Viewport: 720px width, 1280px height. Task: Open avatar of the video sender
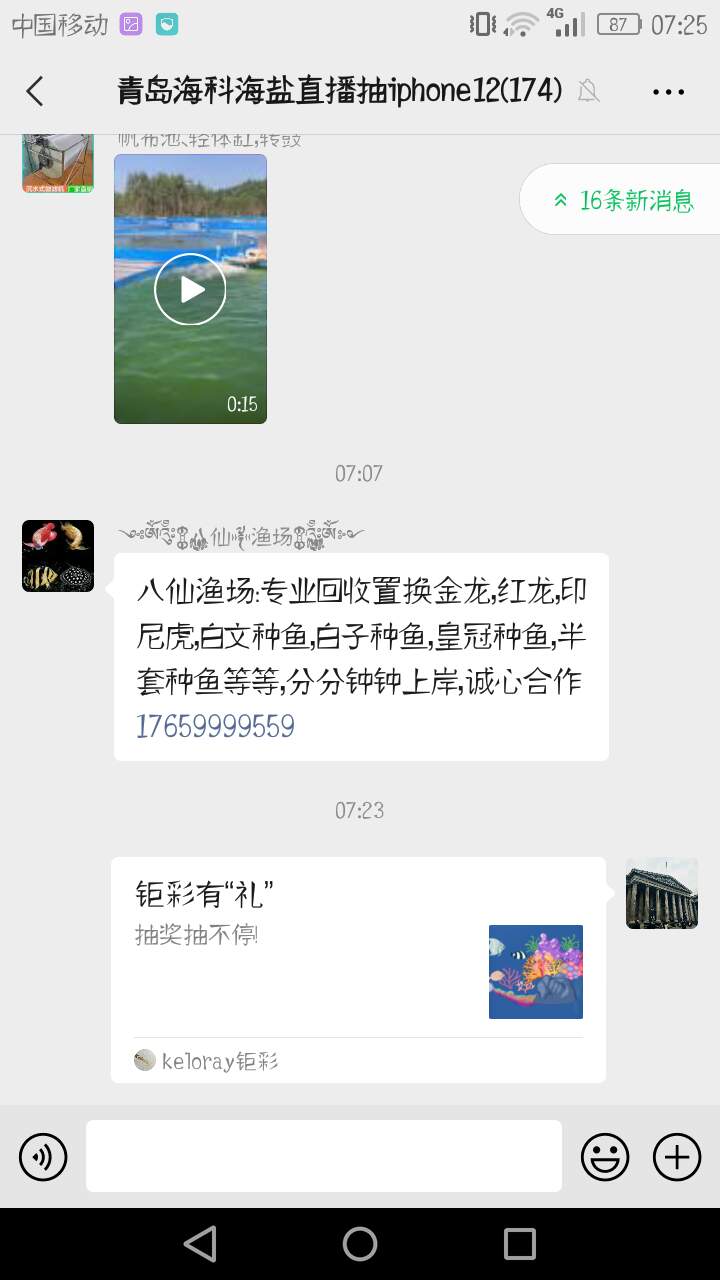pyautogui.click(x=58, y=162)
